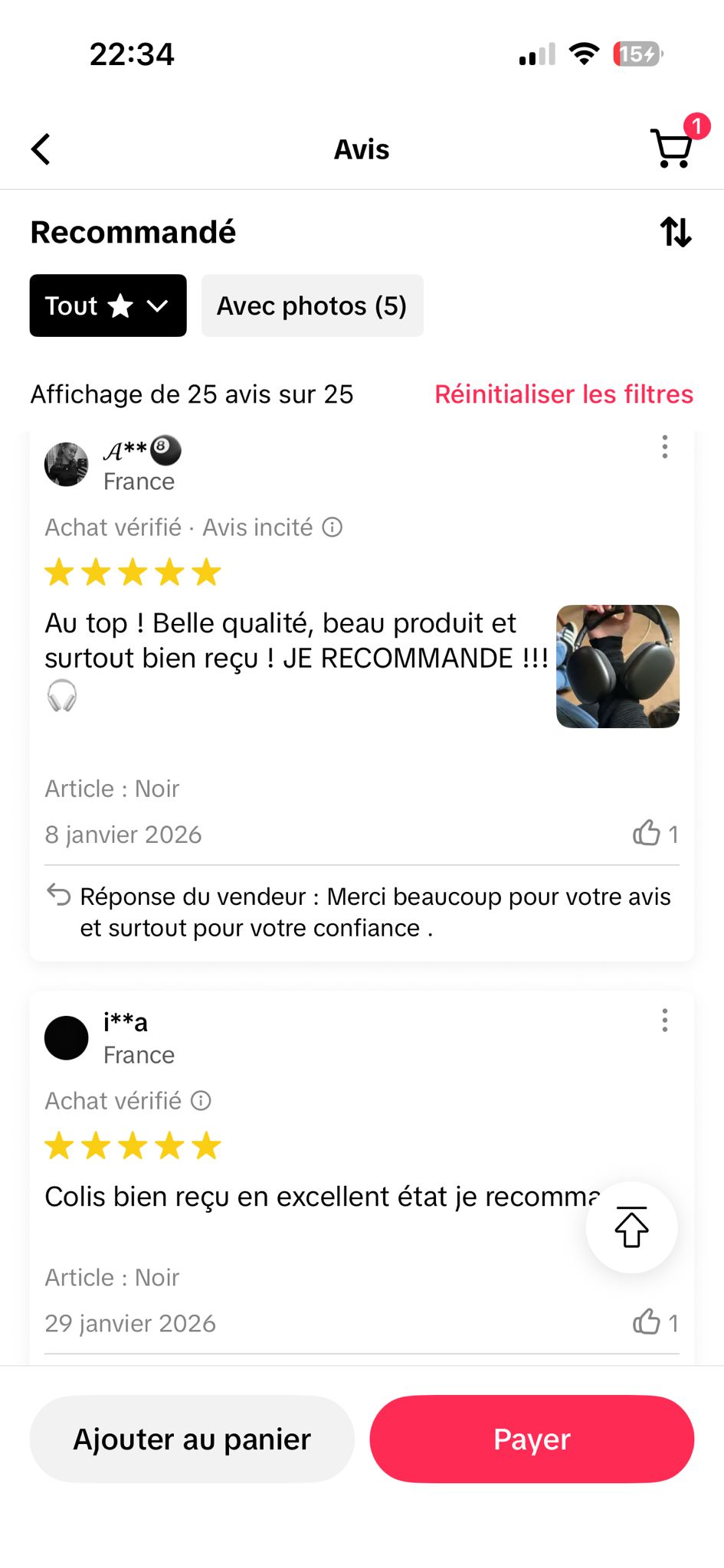This screenshot has width=724, height=1568.
Task: Filter reviews with Avec photos (5)
Action: [312, 305]
